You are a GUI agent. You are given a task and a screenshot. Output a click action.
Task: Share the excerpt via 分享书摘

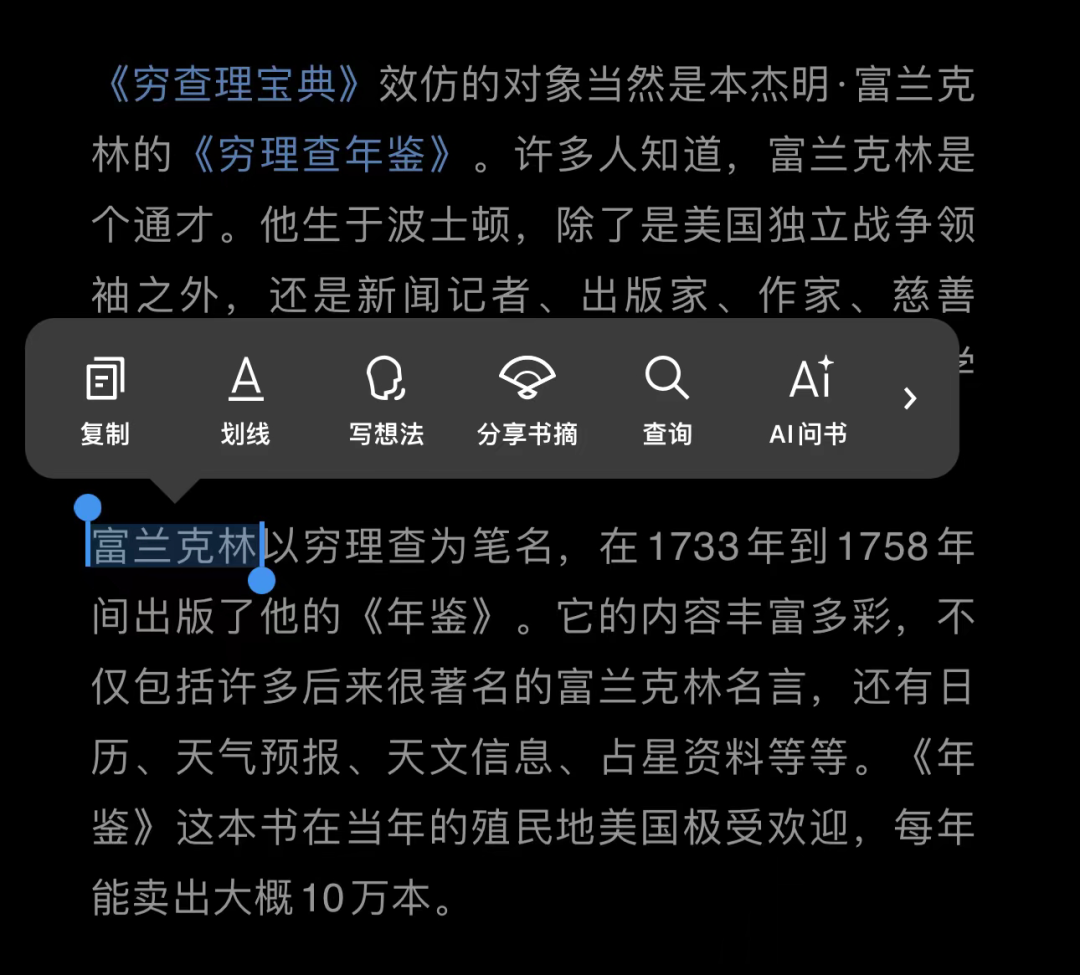[527, 399]
